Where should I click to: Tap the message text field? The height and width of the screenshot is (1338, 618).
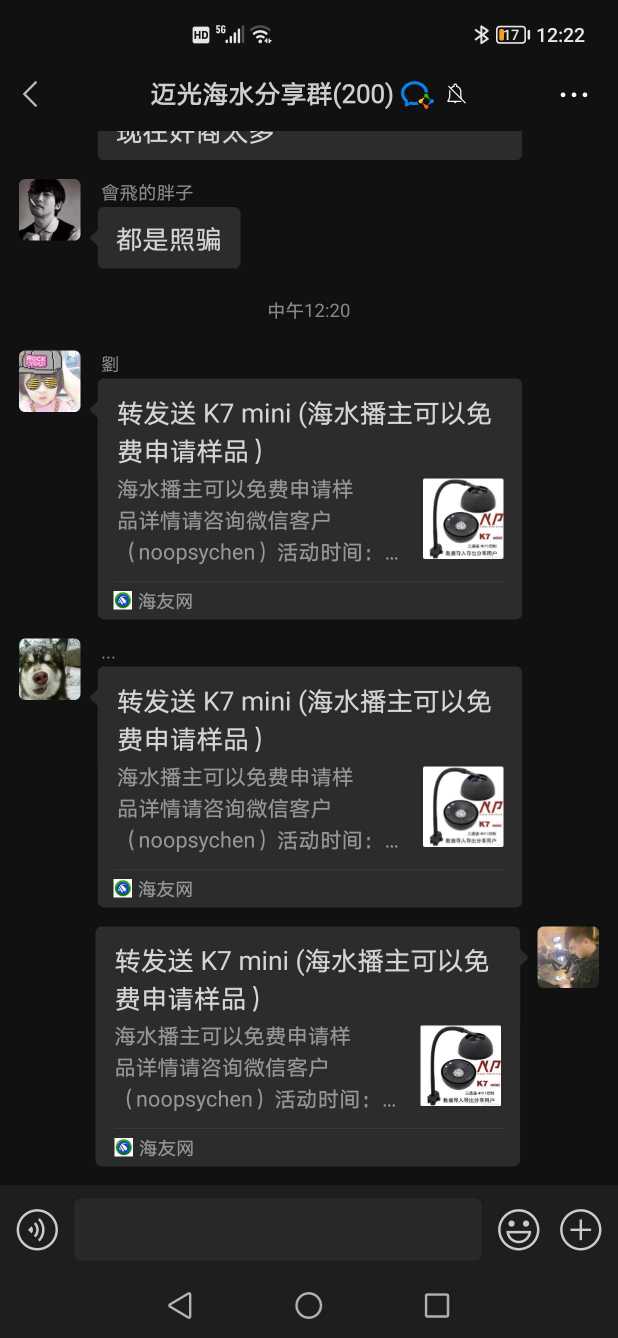[x=278, y=1229]
